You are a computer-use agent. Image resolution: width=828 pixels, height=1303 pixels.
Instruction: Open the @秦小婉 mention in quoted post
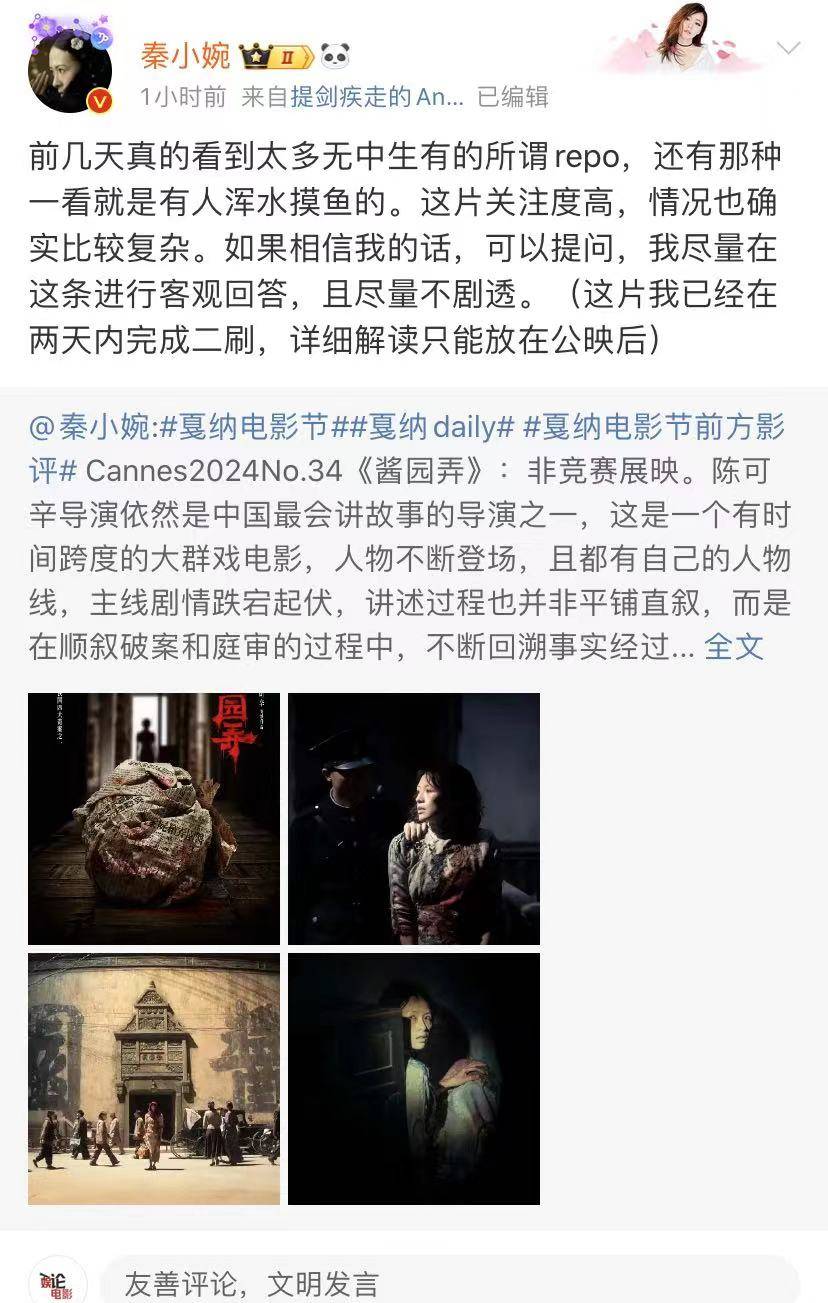pos(94,428)
